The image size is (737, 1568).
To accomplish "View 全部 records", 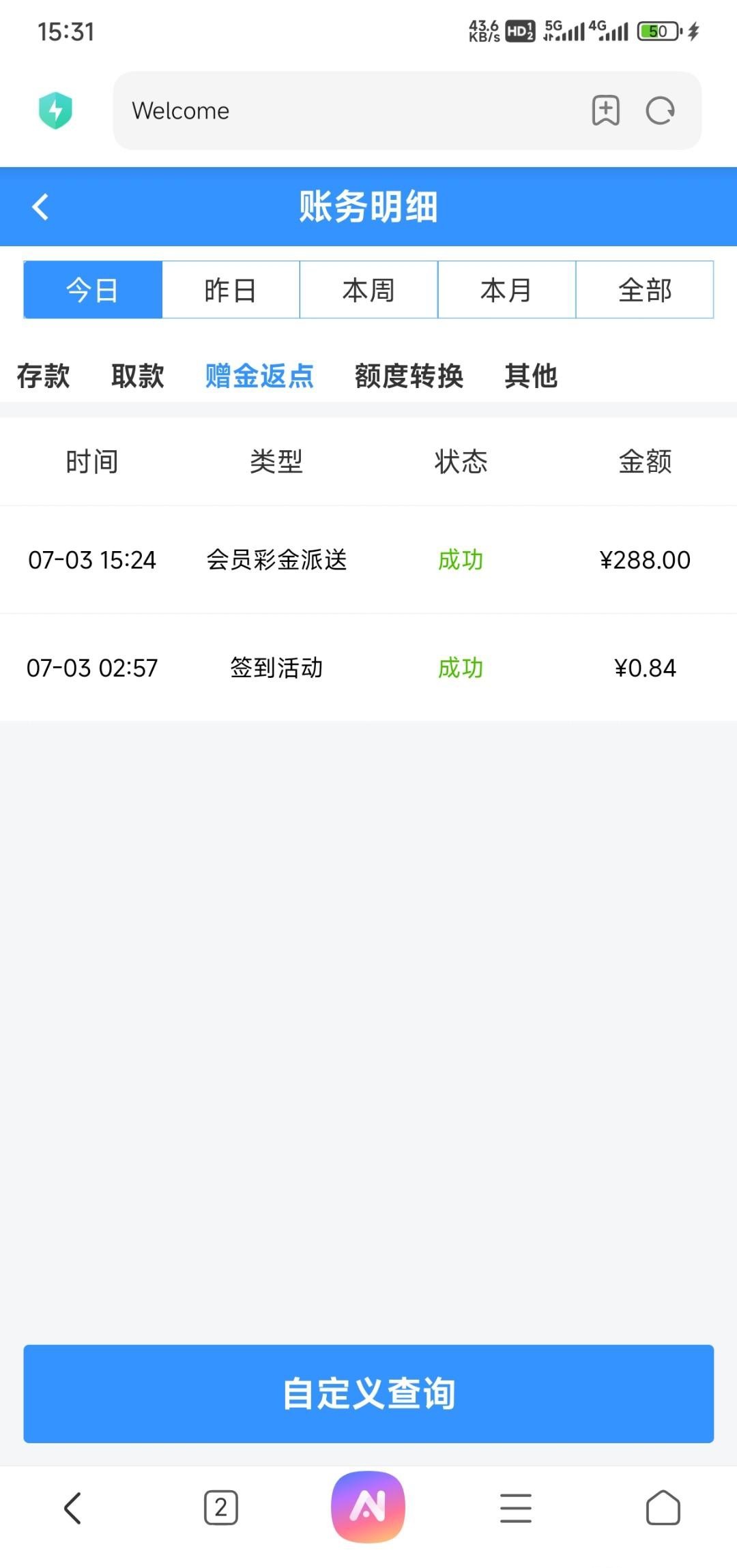I will coord(645,290).
